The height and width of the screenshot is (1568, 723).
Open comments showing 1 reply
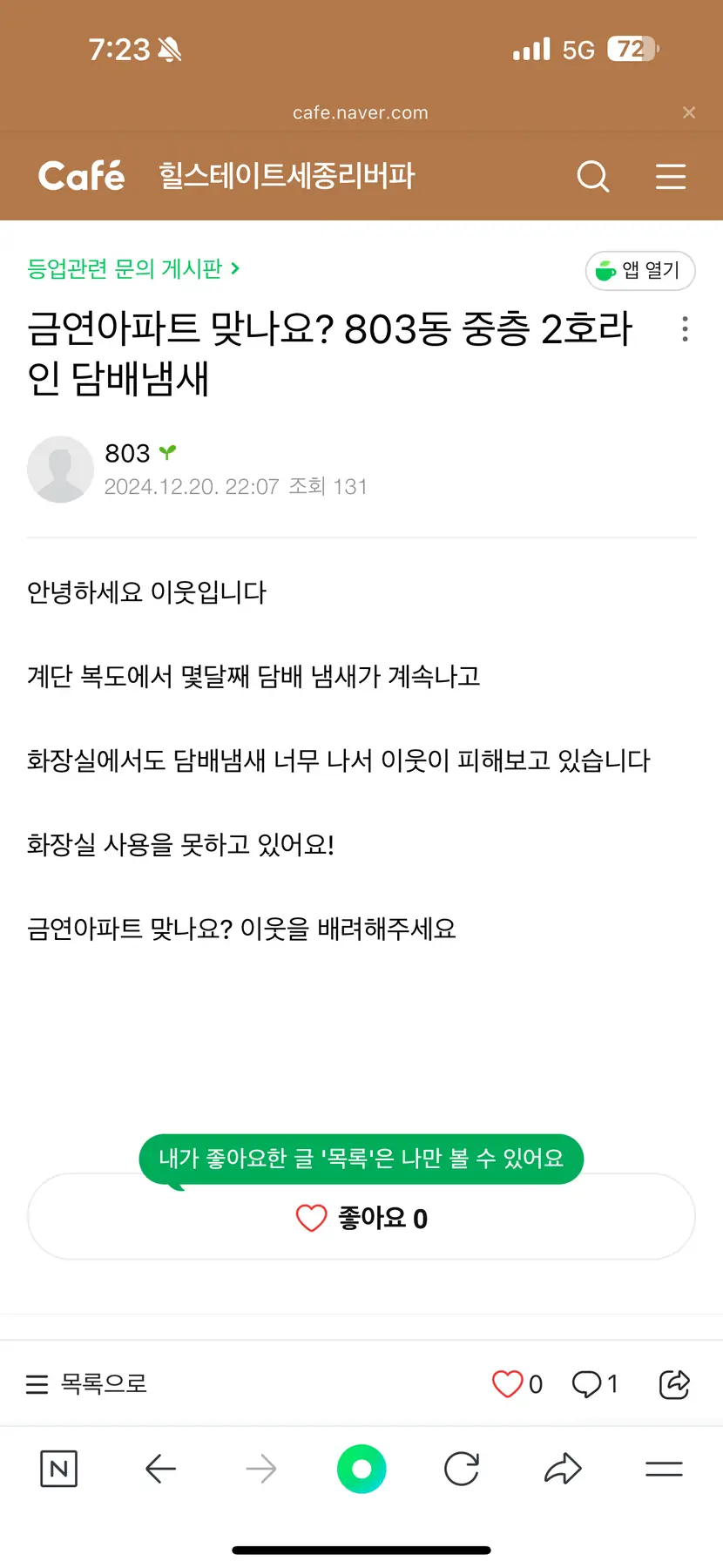595,1383
